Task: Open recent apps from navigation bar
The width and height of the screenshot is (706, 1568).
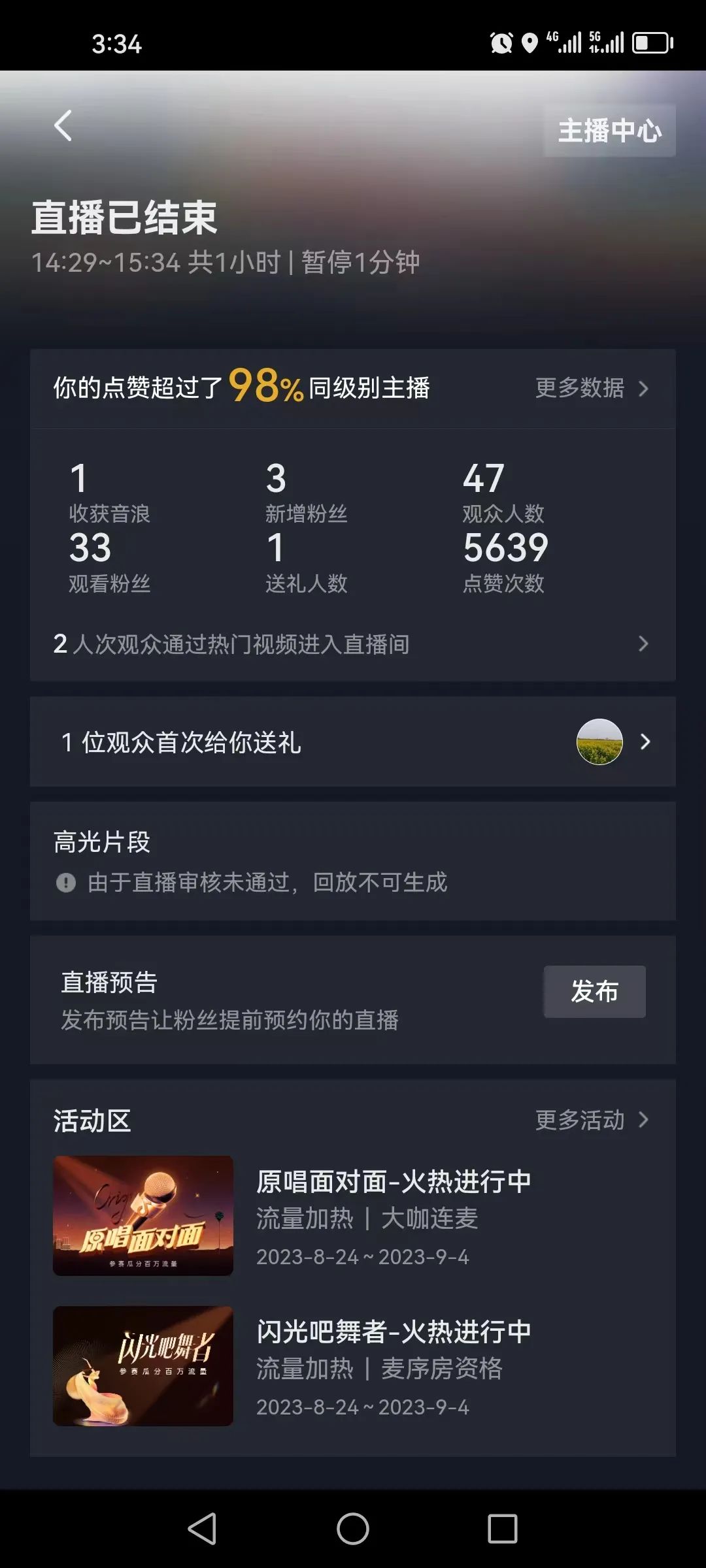Action: point(502,1529)
